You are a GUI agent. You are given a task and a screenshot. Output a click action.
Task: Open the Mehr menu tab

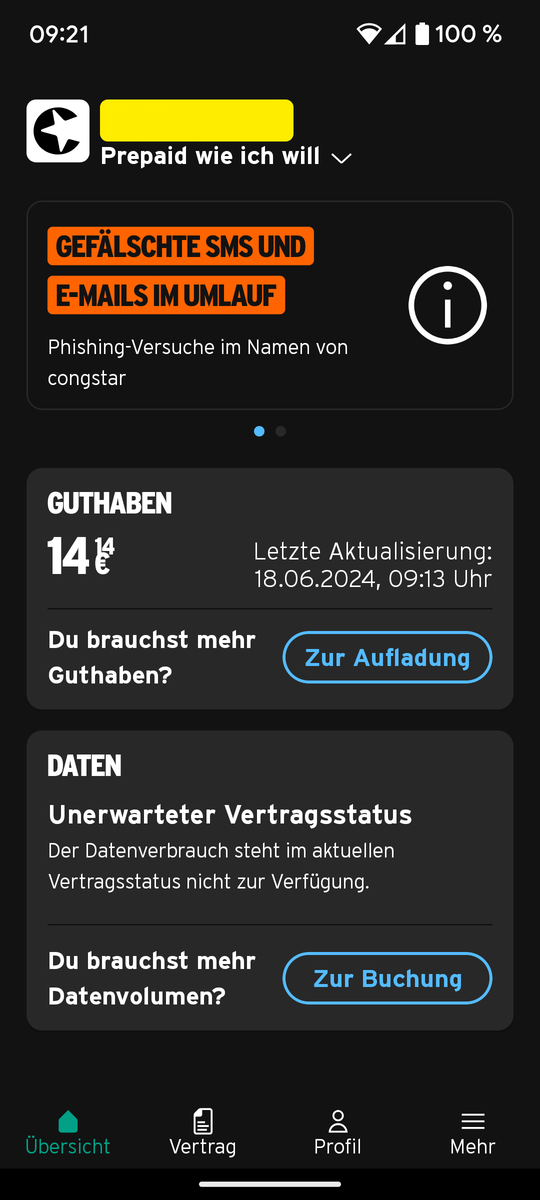[473, 1132]
